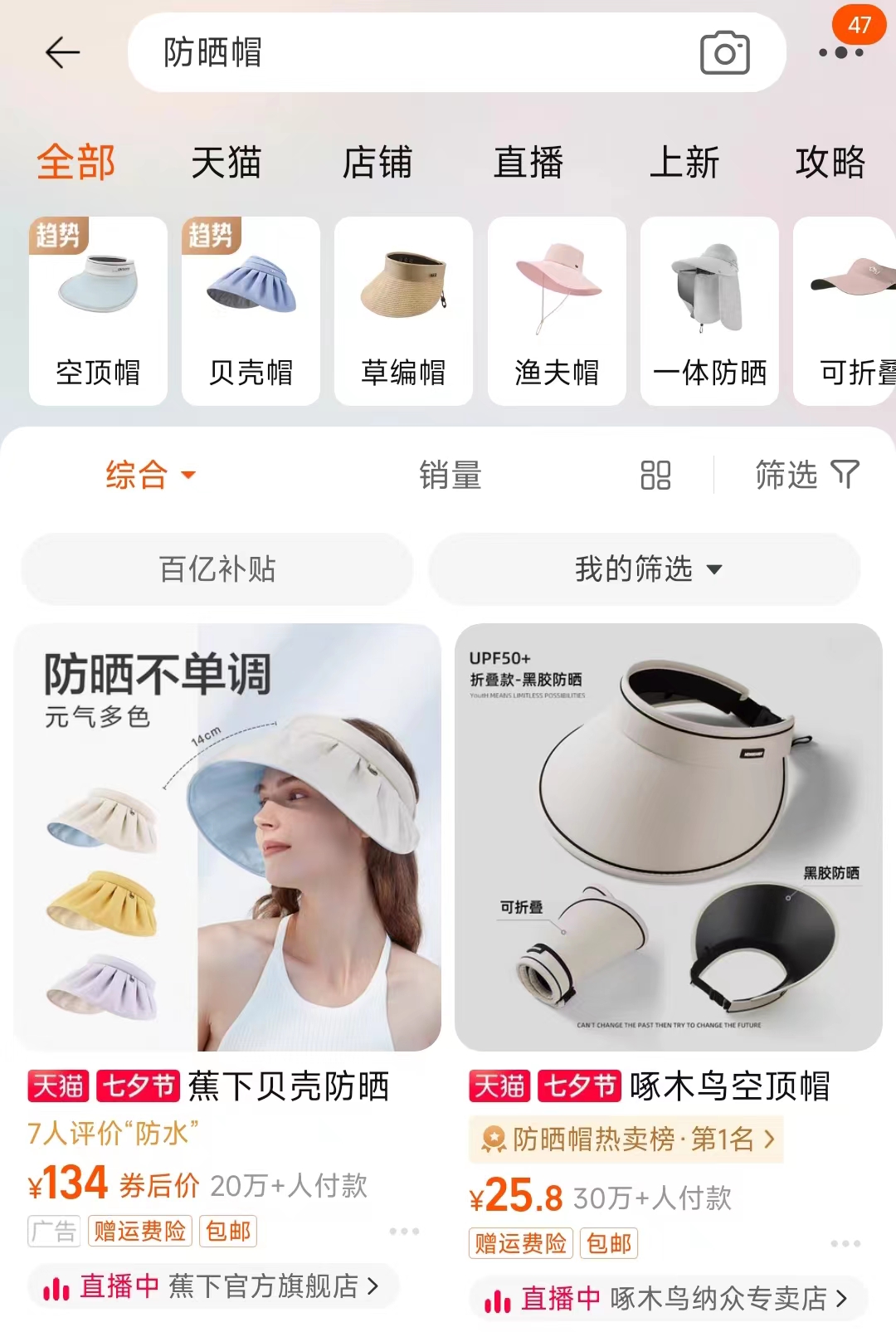The image size is (896, 1332).
Task: Go back using the arrow icon
Action: tap(62, 52)
